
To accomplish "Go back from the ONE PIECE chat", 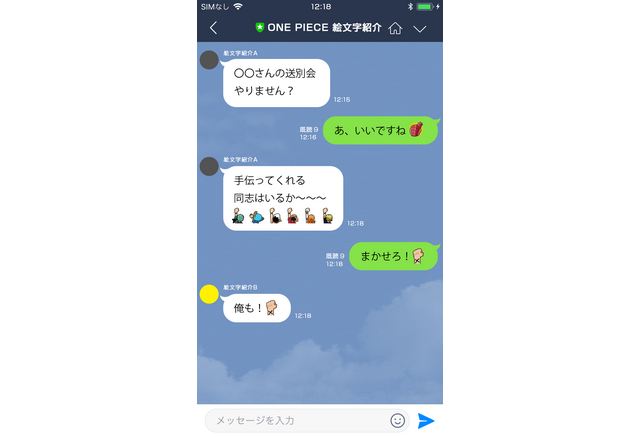I will (213, 28).
